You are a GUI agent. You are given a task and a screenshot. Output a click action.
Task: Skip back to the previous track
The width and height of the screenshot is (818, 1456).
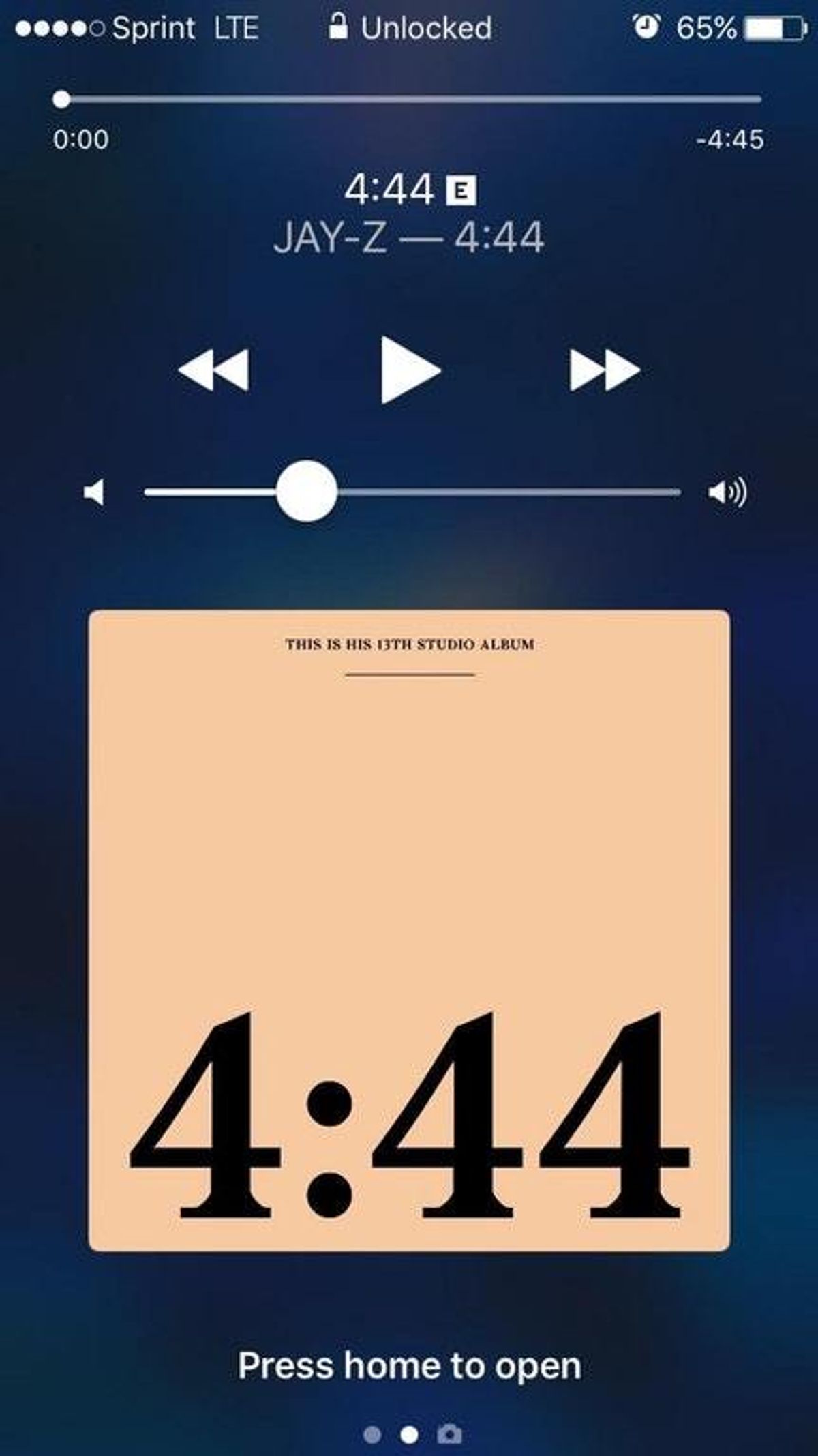[x=214, y=370]
